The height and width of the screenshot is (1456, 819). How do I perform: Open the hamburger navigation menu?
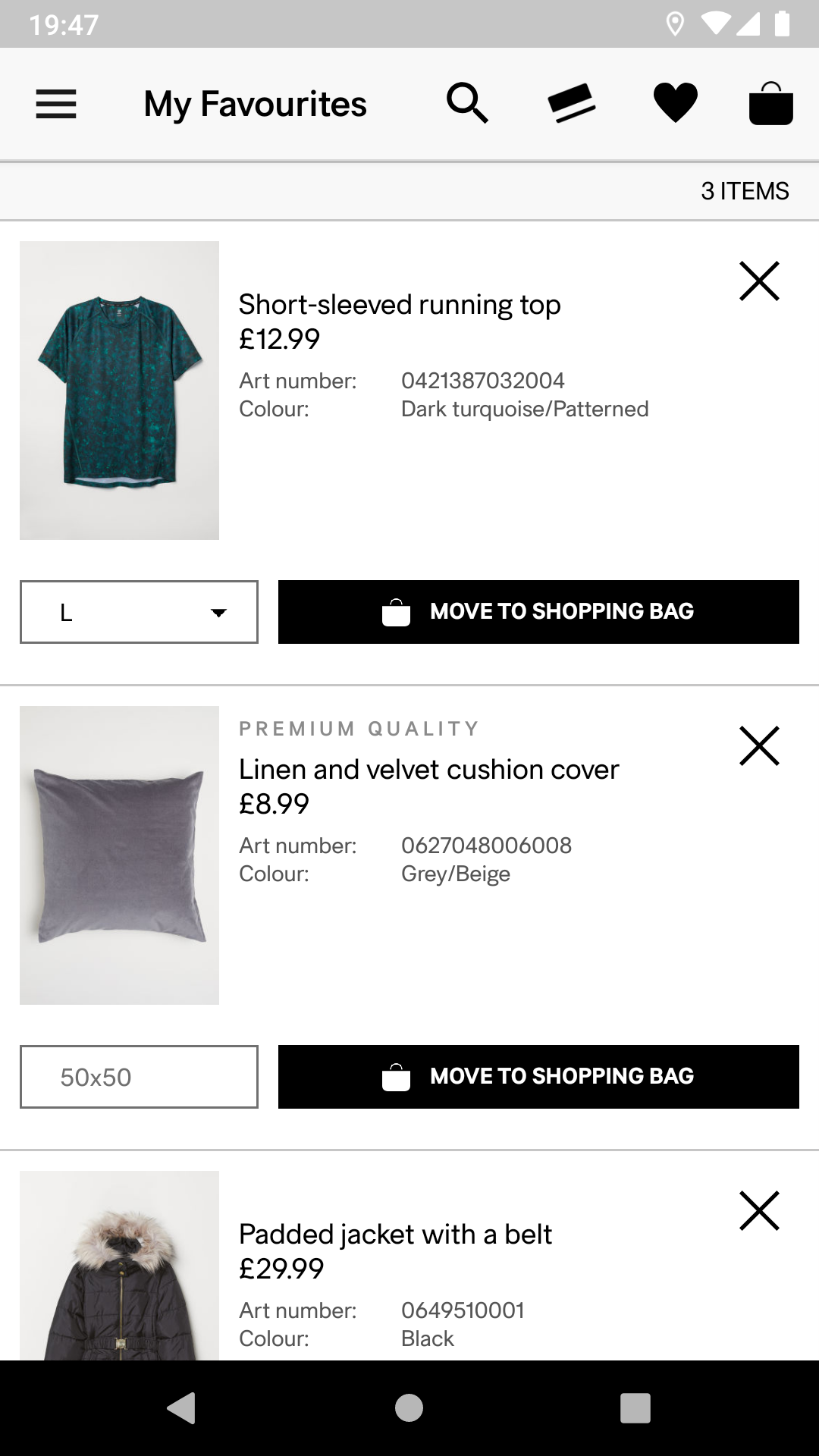coord(55,104)
